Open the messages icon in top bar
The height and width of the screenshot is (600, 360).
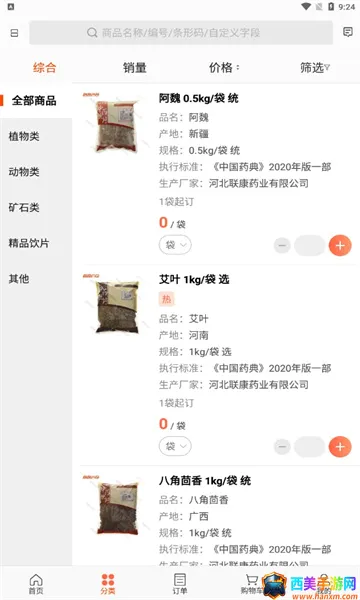(347, 32)
